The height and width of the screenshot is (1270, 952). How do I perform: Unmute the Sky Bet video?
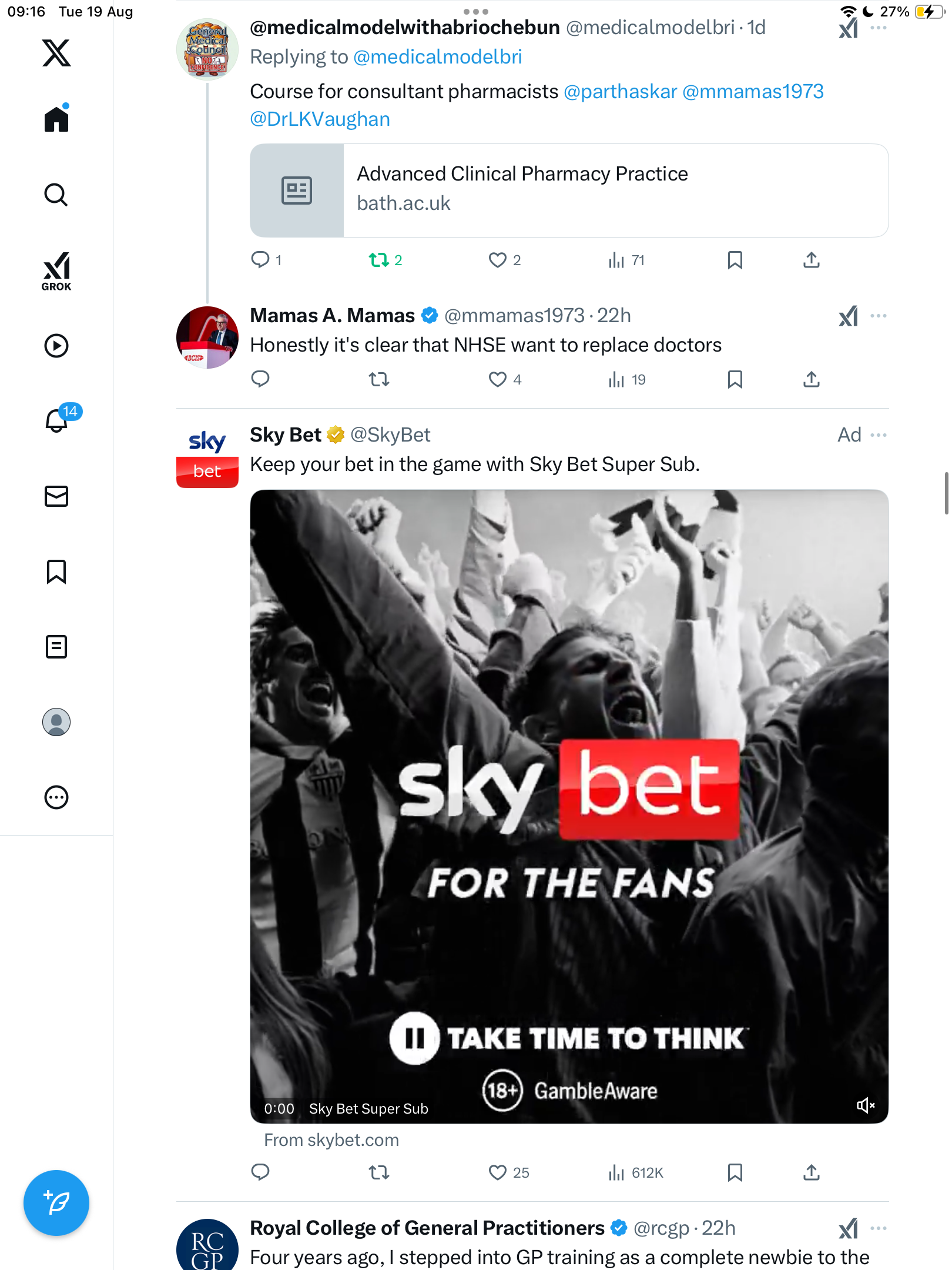coord(865,1105)
